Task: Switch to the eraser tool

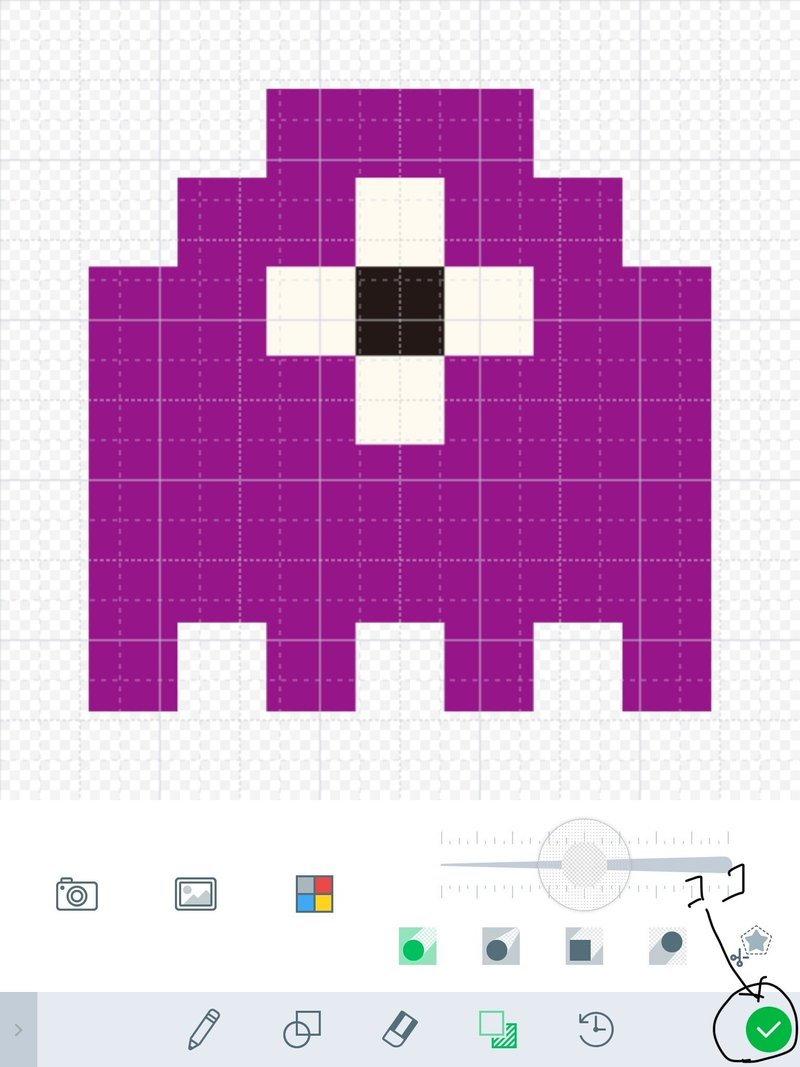Action: [401, 1029]
